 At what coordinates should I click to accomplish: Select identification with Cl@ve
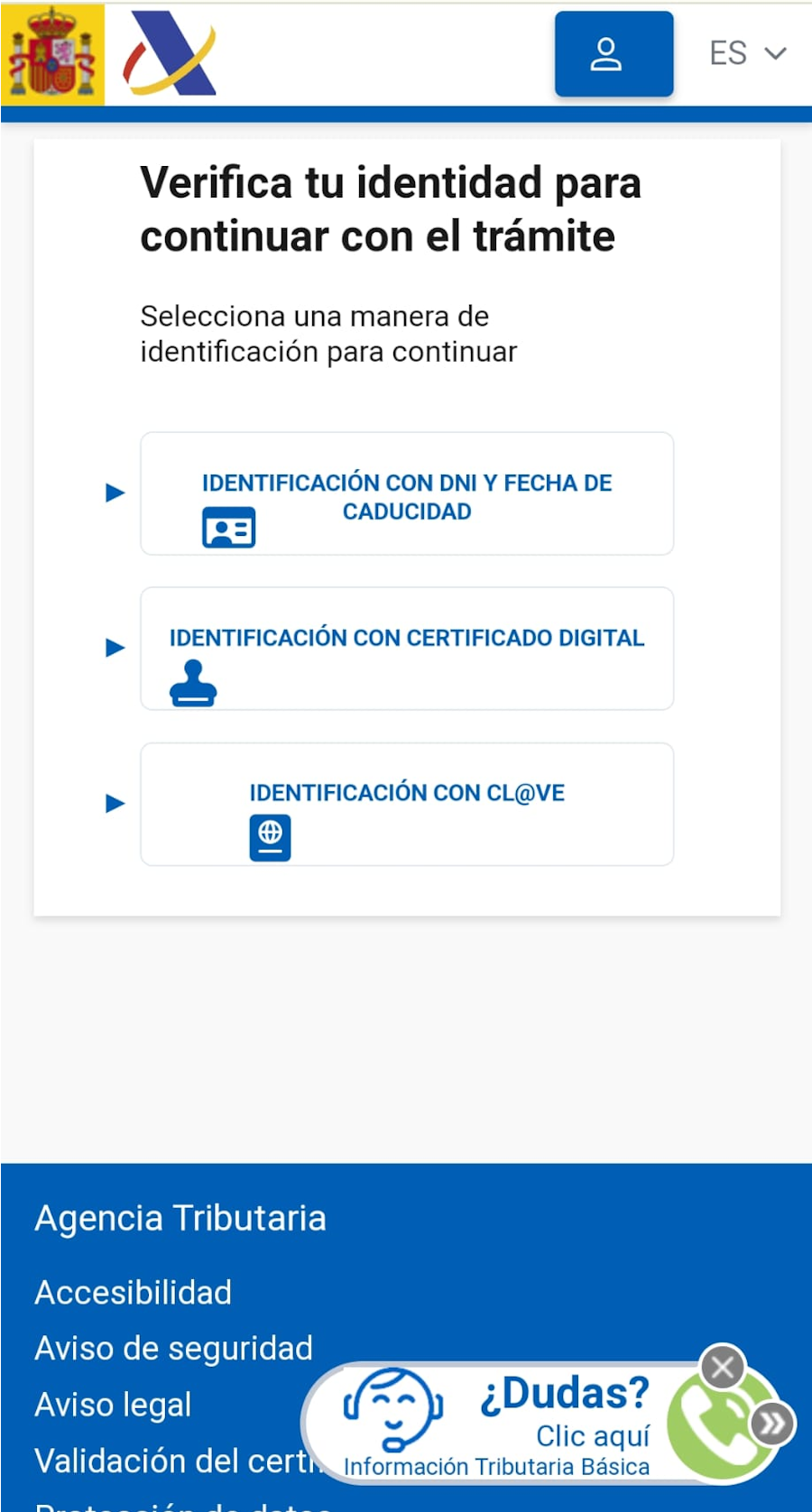coord(407,804)
